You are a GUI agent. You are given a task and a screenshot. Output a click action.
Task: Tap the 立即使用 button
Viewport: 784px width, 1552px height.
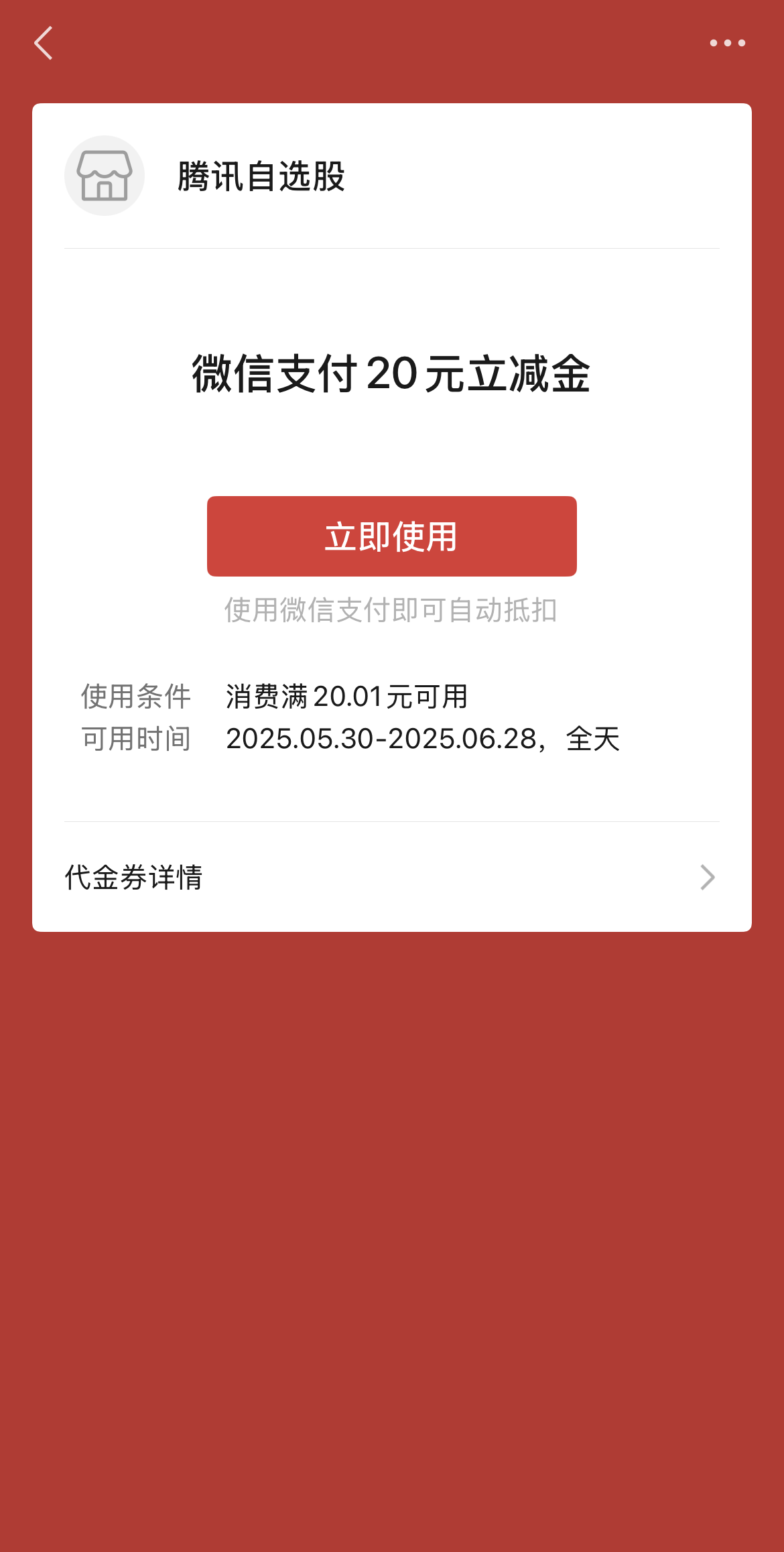pos(391,536)
